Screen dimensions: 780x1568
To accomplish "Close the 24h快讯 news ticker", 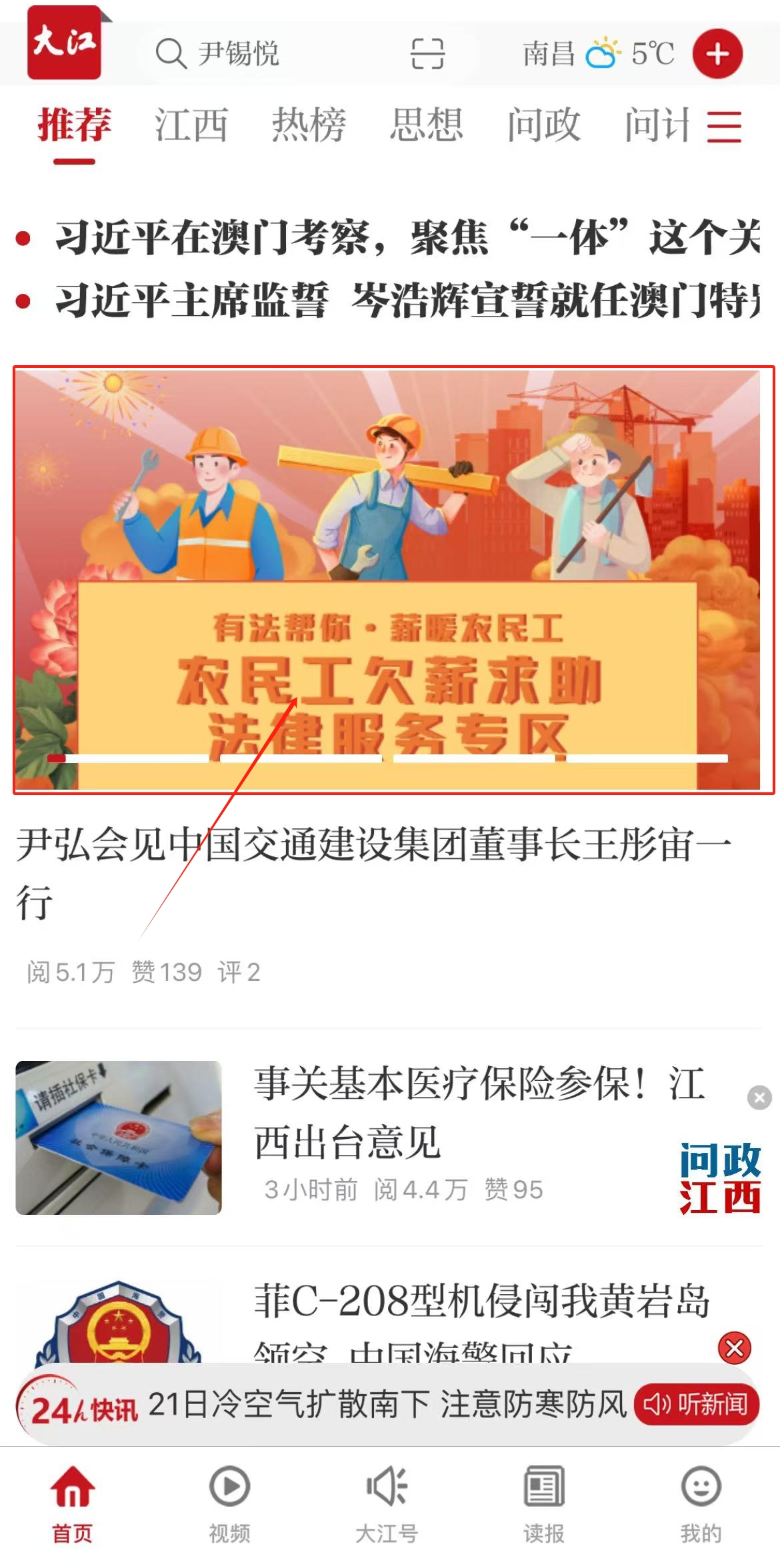I will click(735, 1348).
